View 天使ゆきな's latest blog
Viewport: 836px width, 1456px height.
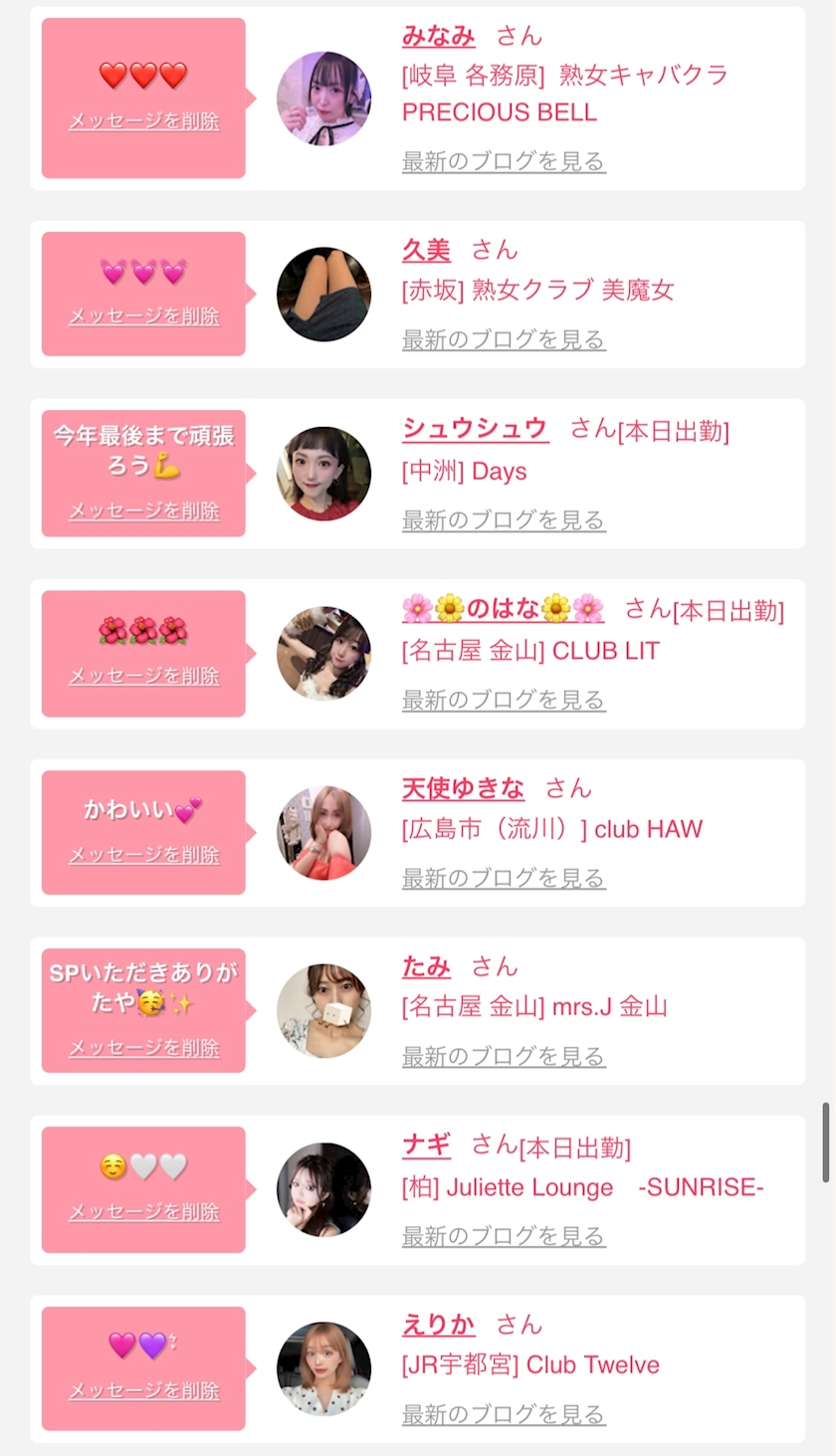(504, 878)
